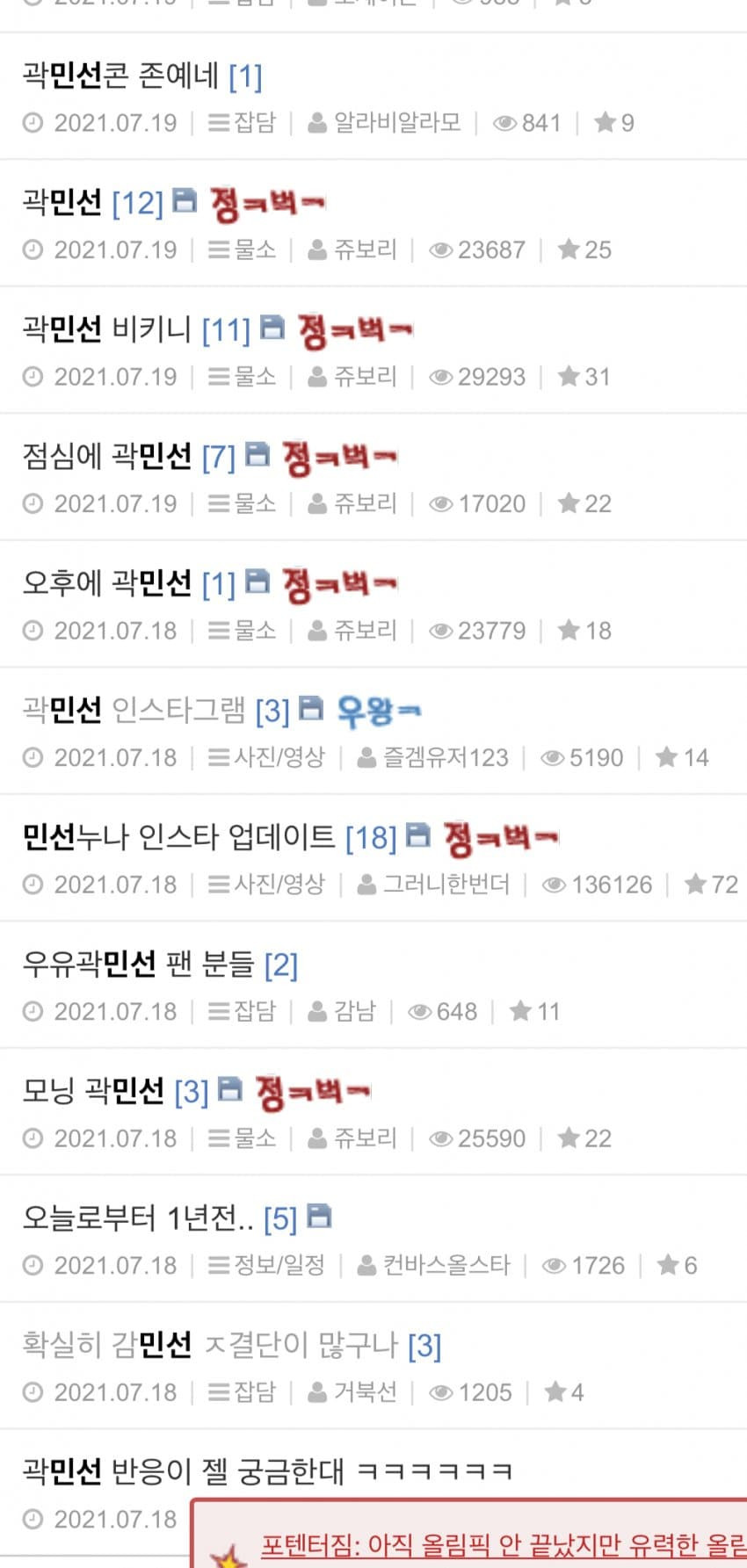Open post '오늘로부터 1년전..'
The image size is (747, 1568).
pos(137,1218)
